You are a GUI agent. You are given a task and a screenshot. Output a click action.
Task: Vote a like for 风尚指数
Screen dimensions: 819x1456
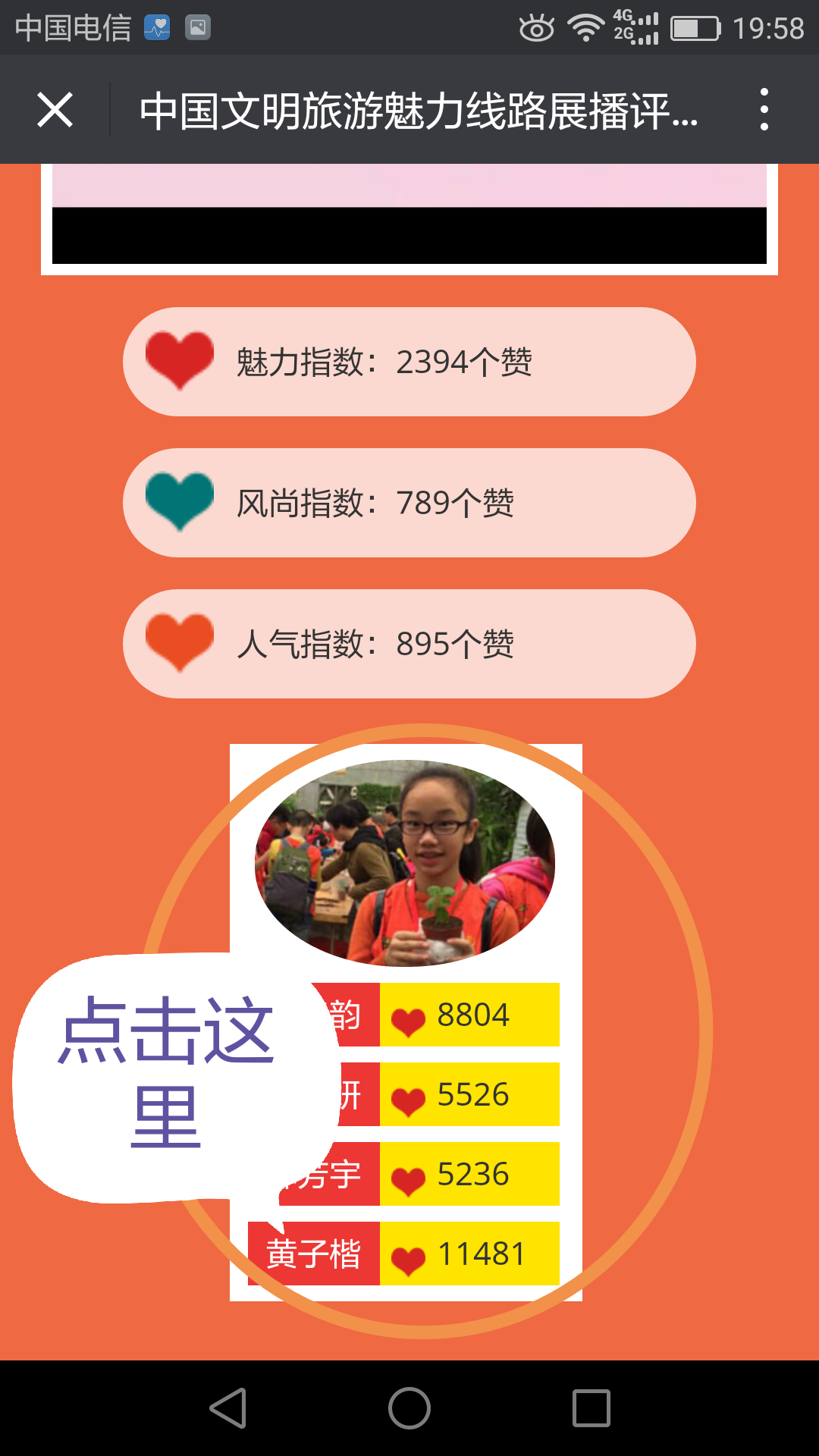coord(180,502)
